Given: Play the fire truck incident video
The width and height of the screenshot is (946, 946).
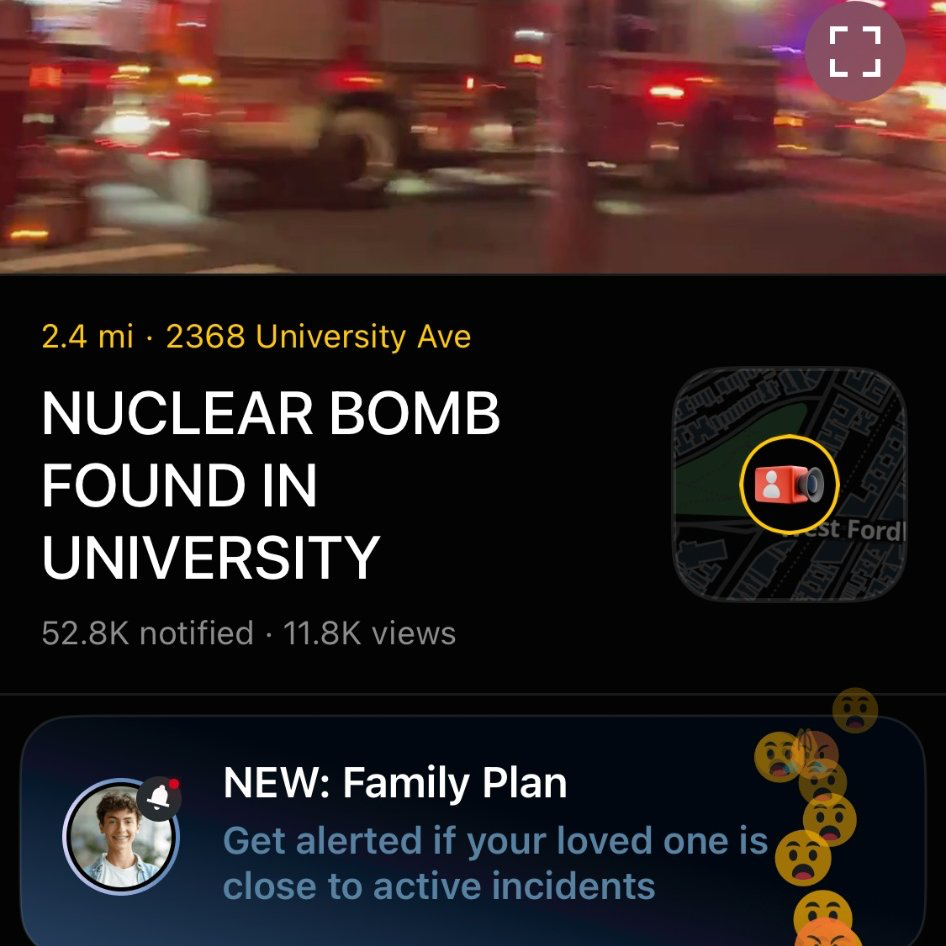Looking at the screenshot, I should point(400,135).
